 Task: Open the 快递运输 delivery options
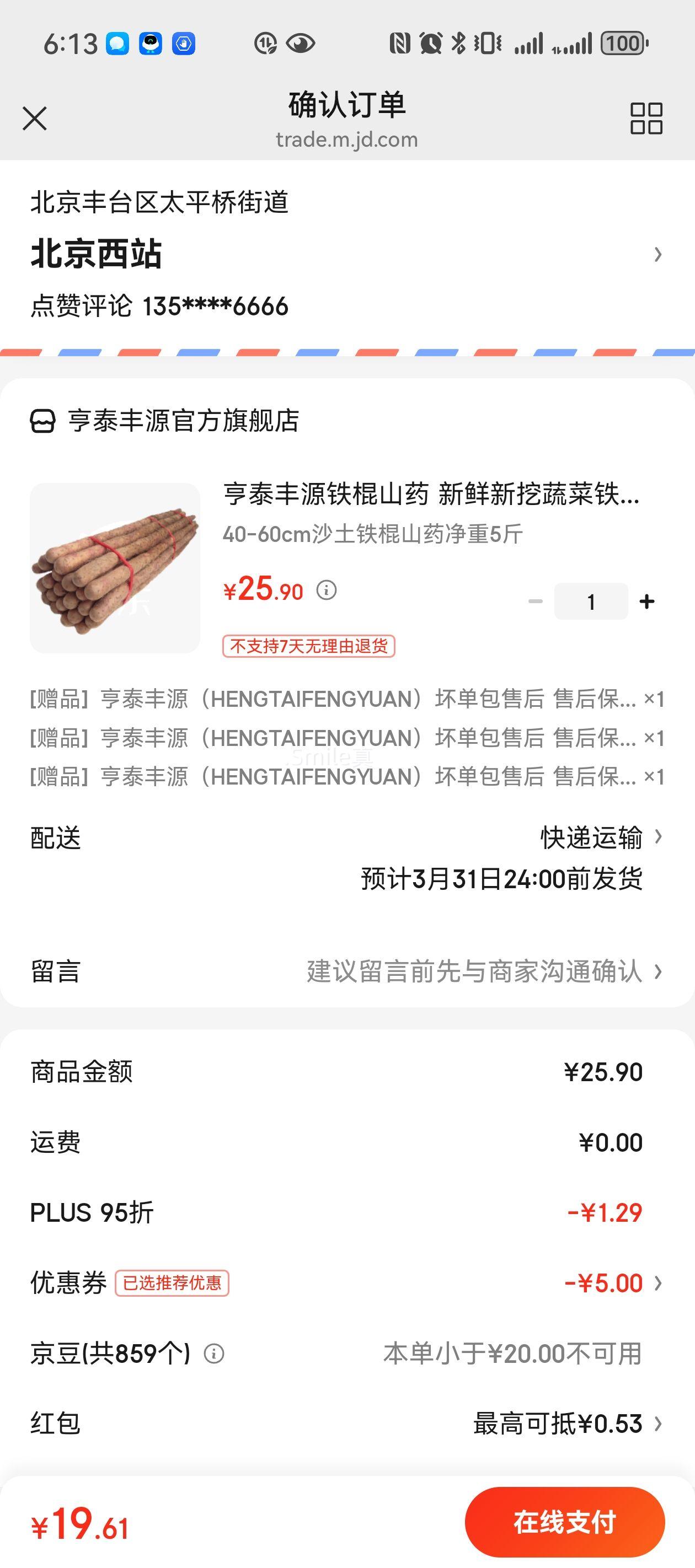pyautogui.click(x=591, y=838)
